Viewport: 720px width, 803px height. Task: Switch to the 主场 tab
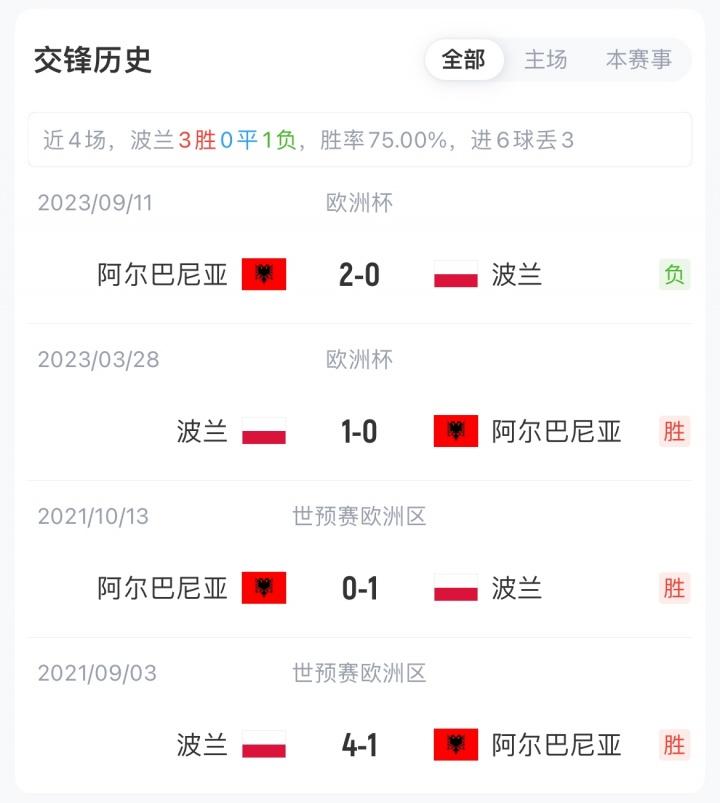(546, 60)
